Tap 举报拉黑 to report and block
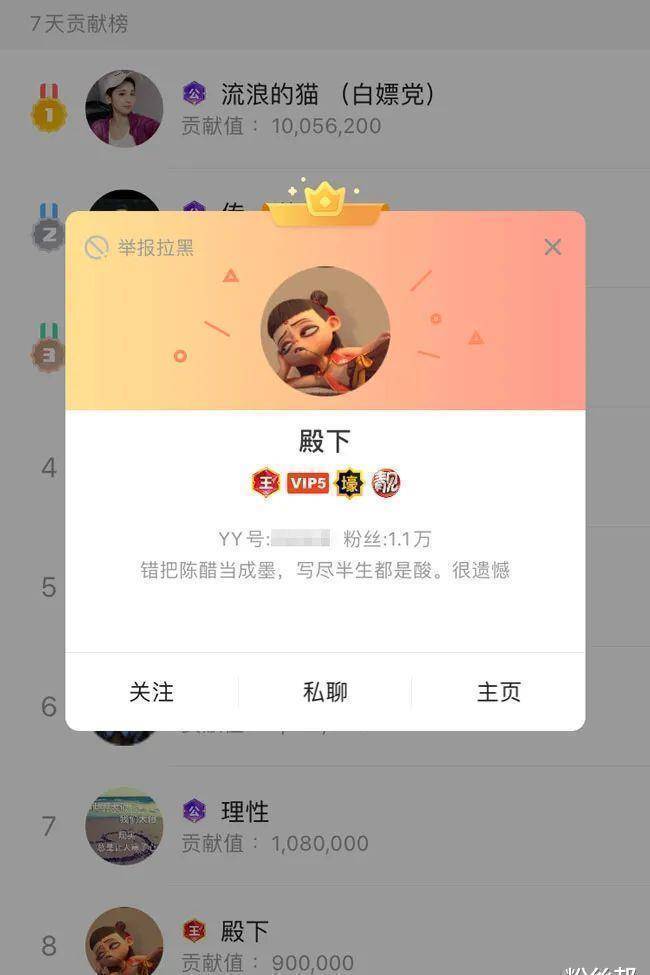The image size is (650, 975). [140, 247]
